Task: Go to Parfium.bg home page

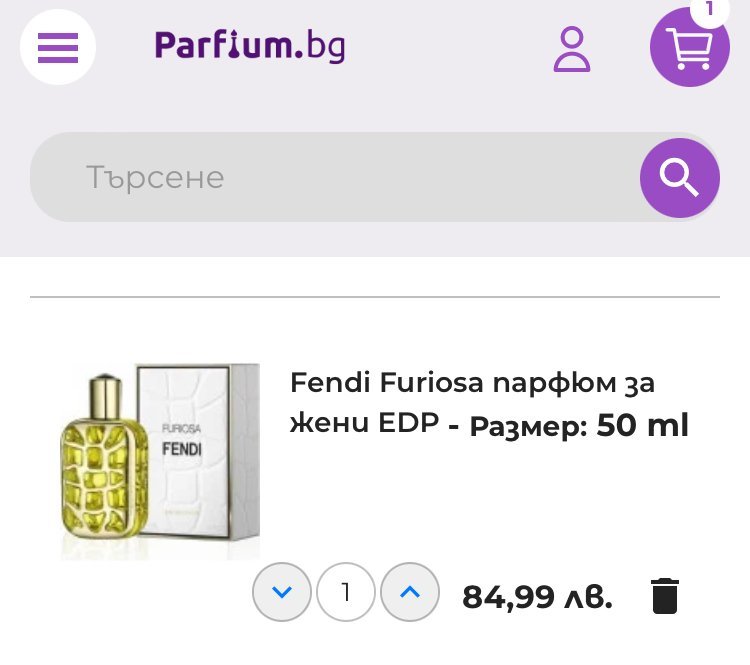Action: coord(250,46)
